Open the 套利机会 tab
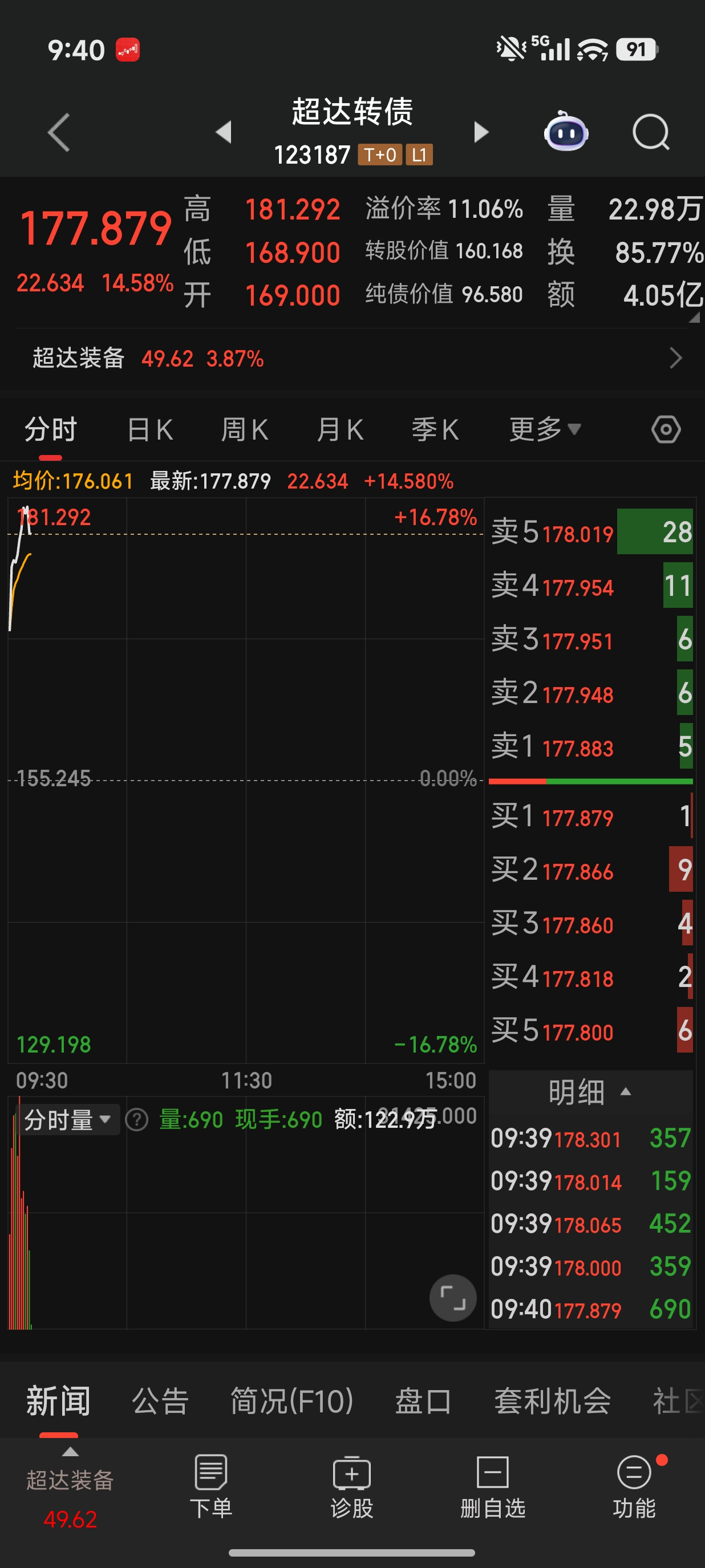The image size is (705, 1568). point(552,1401)
